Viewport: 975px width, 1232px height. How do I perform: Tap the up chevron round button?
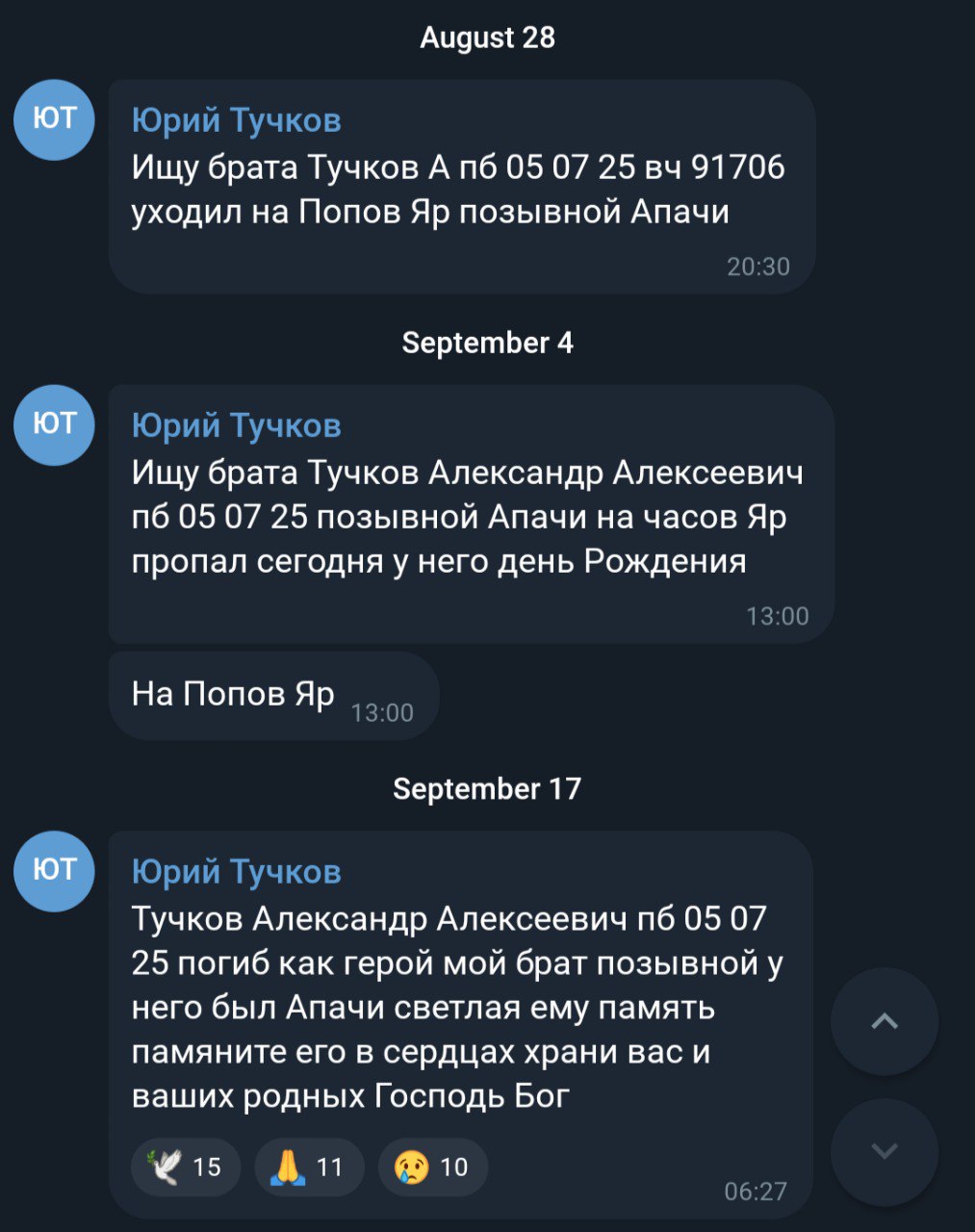tap(884, 1021)
